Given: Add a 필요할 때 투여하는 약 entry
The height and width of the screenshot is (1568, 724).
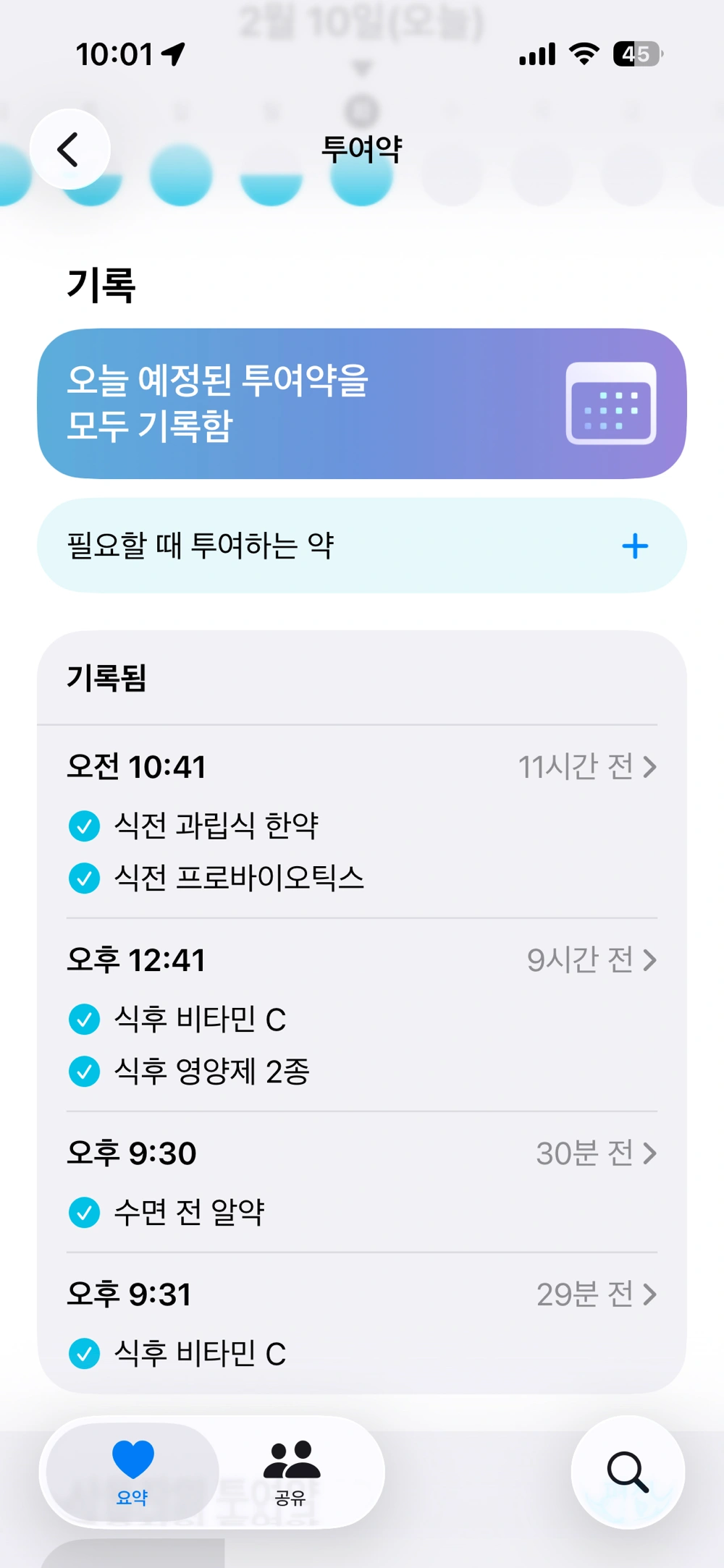Looking at the screenshot, I should [x=634, y=546].
